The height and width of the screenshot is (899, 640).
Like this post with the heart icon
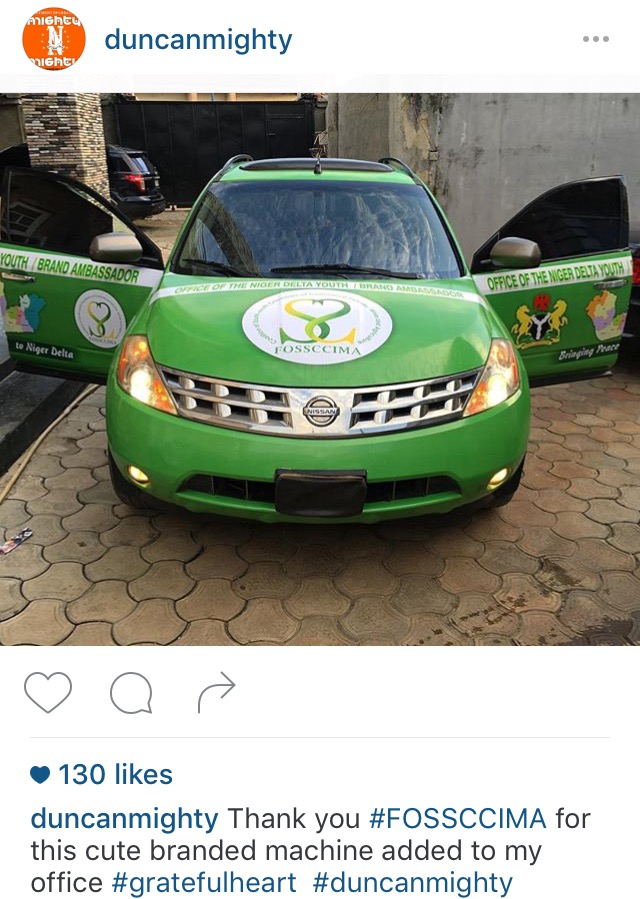(x=48, y=692)
